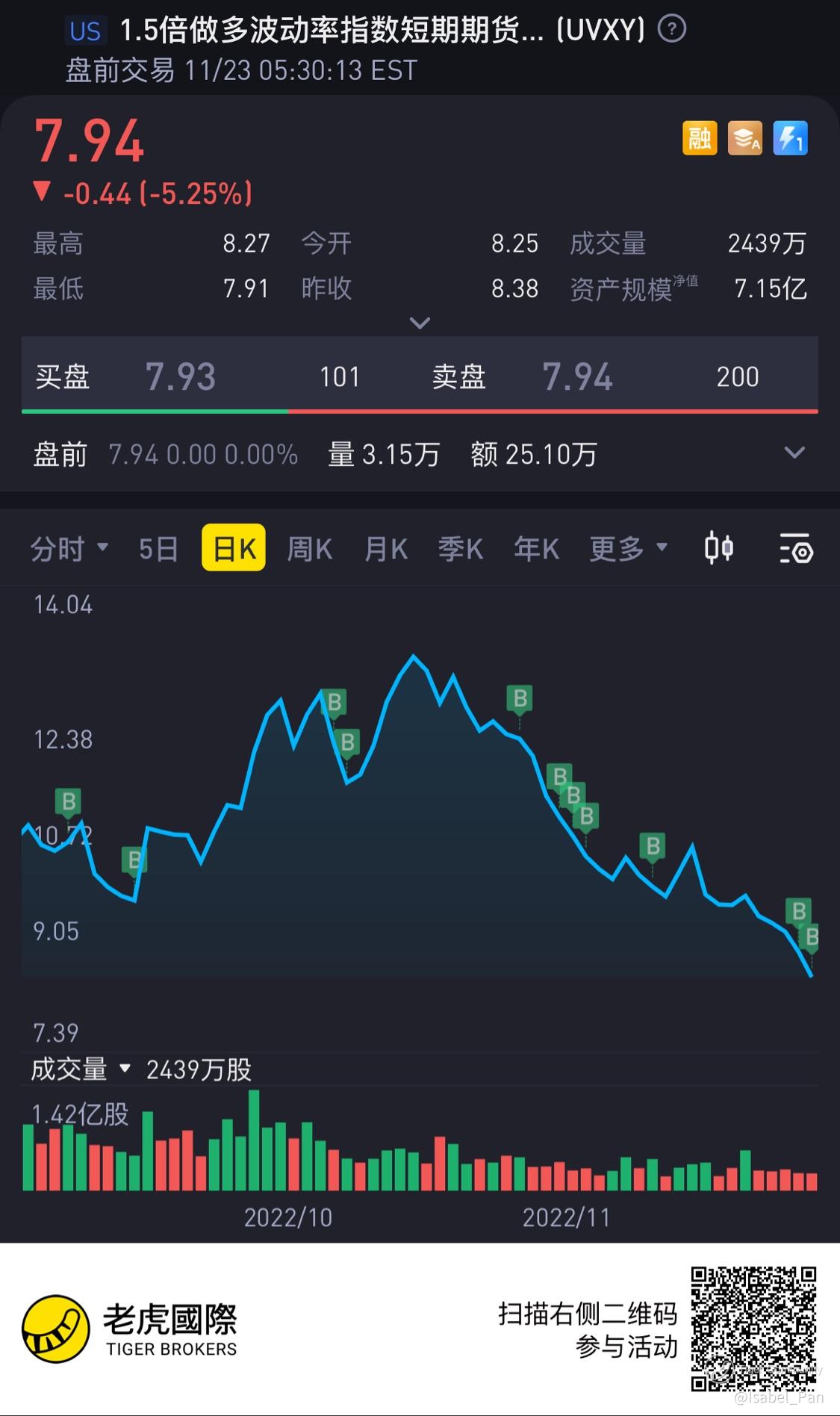Screen dimensions: 840x1416
Task: Open the help question mark beside UVXY
Action: [x=671, y=30]
